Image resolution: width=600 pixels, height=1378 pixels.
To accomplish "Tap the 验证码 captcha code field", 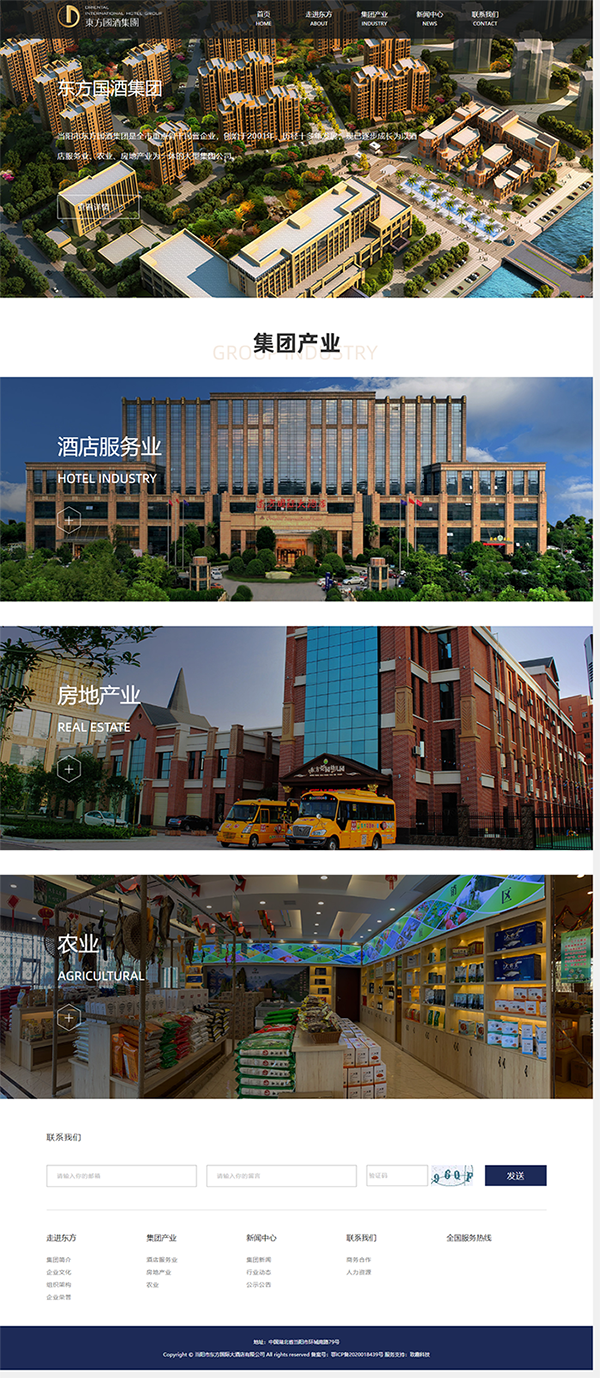I will pos(396,1175).
